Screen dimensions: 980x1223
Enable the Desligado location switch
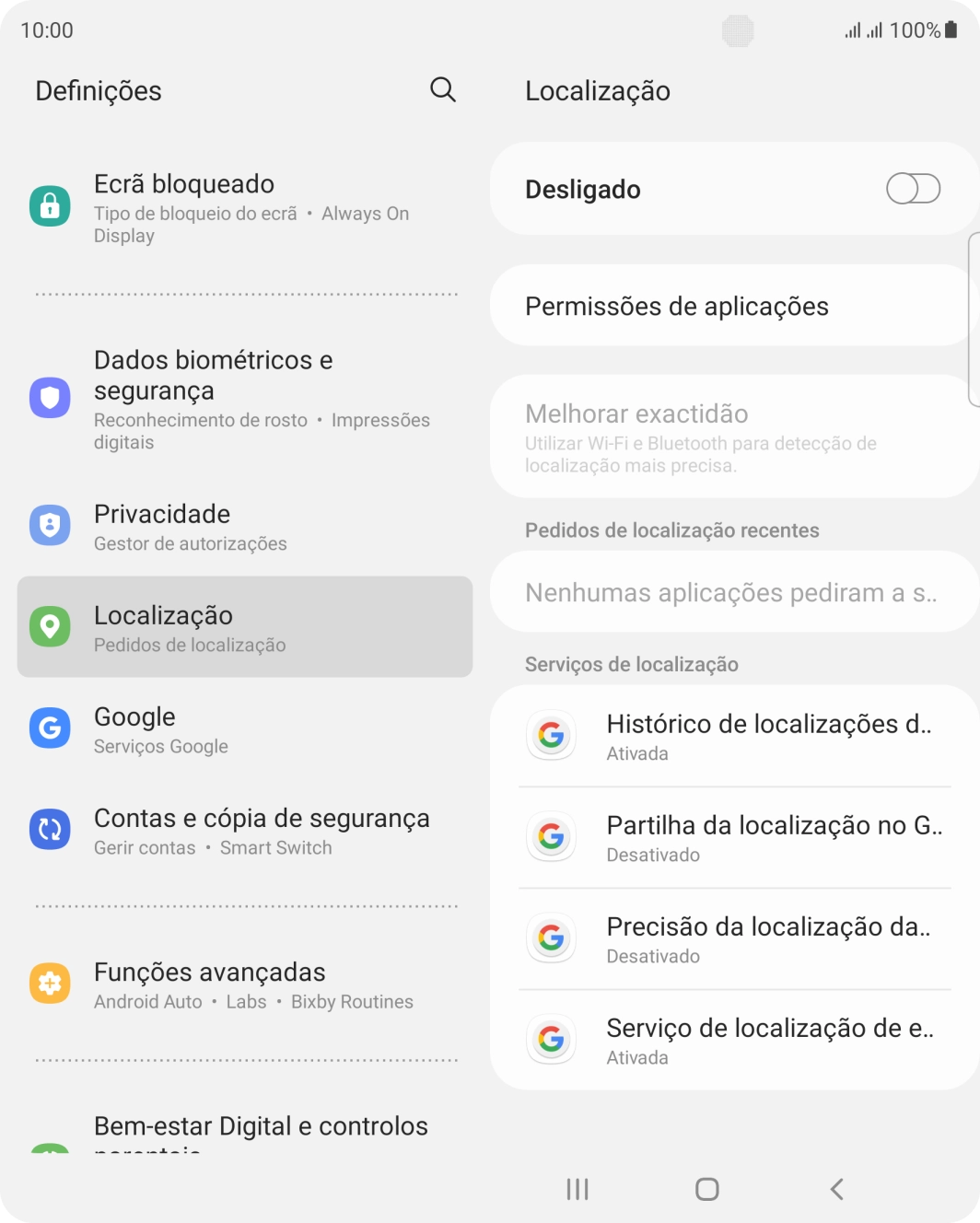pos(913,189)
